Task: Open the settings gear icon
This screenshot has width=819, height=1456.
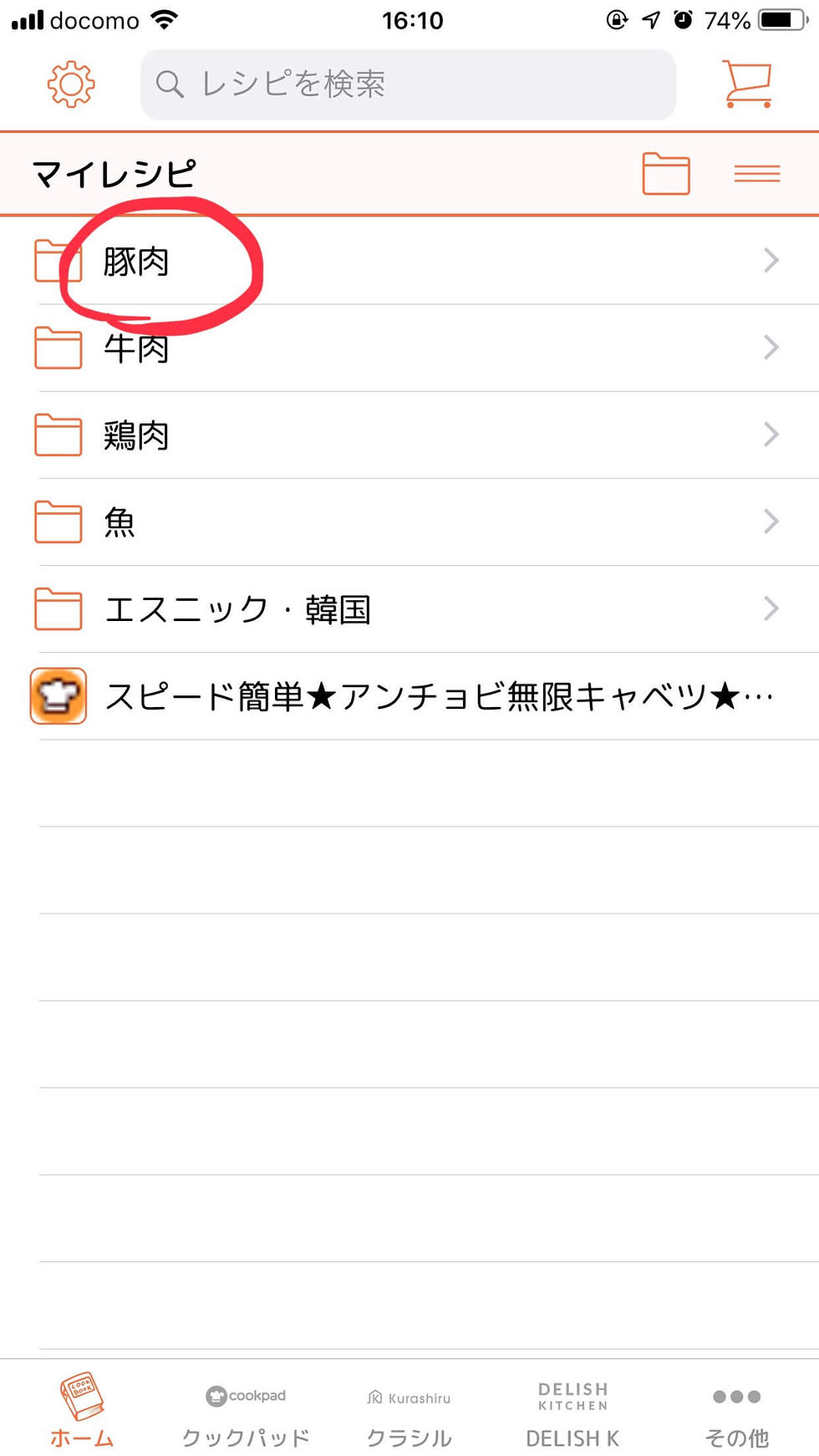Action: 71,84
